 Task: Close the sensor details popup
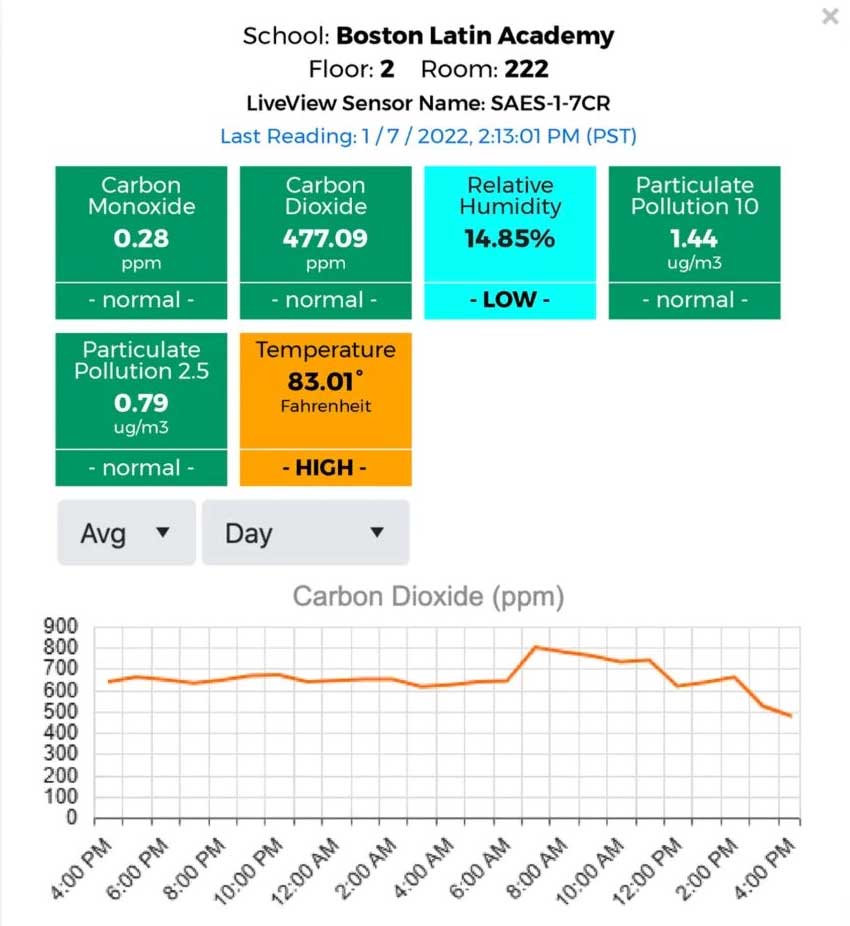pos(829,17)
